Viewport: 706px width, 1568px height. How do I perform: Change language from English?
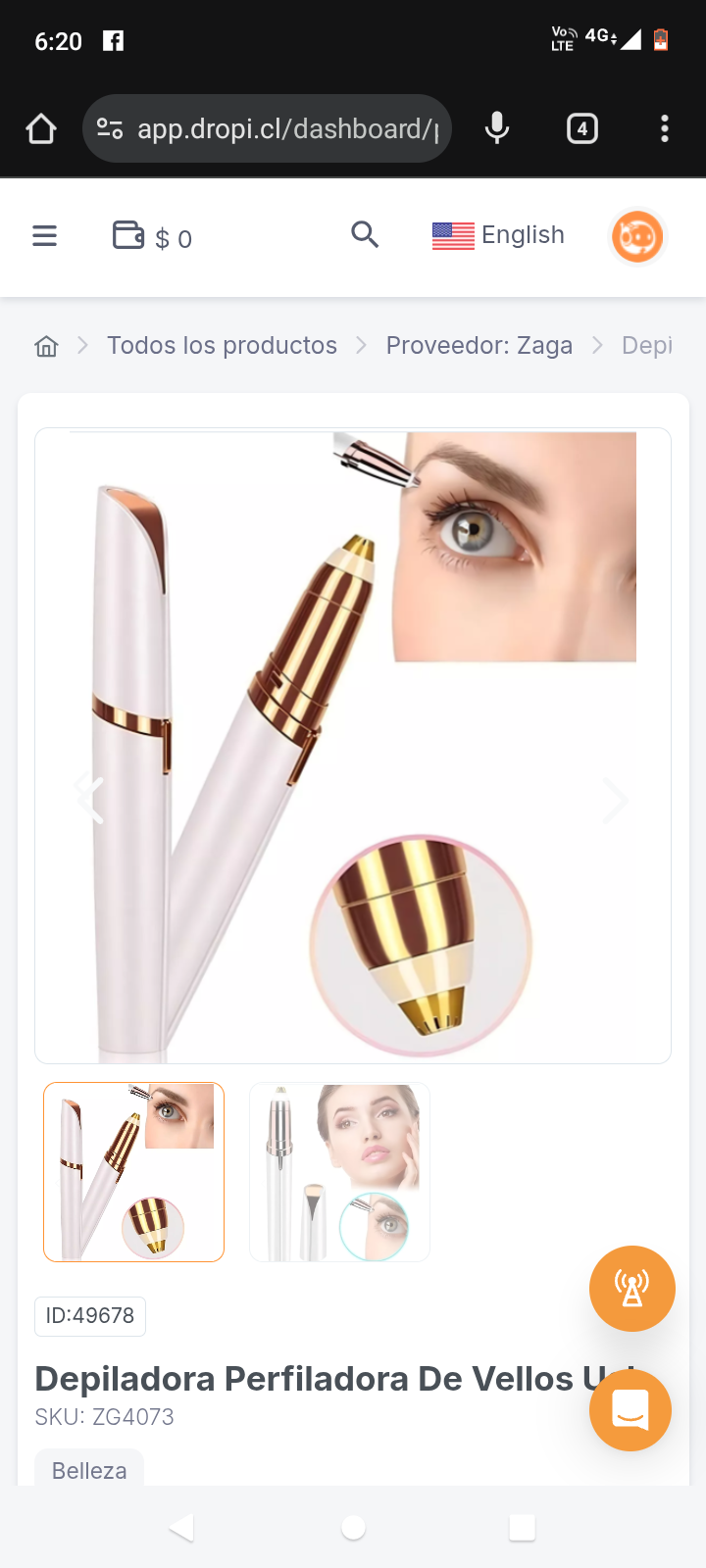coord(498,235)
